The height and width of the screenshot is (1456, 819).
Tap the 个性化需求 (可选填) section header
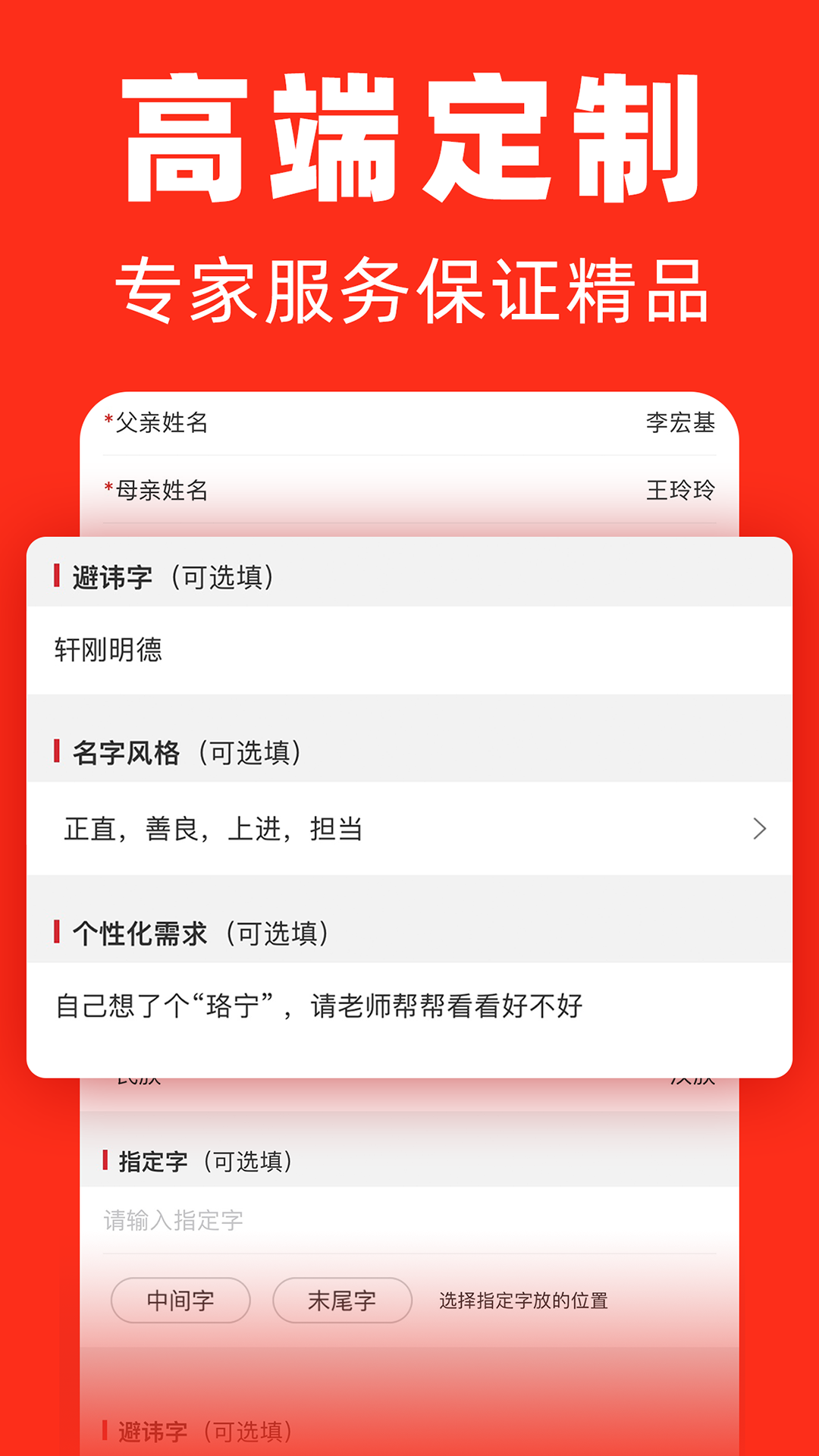(x=197, y=934)
